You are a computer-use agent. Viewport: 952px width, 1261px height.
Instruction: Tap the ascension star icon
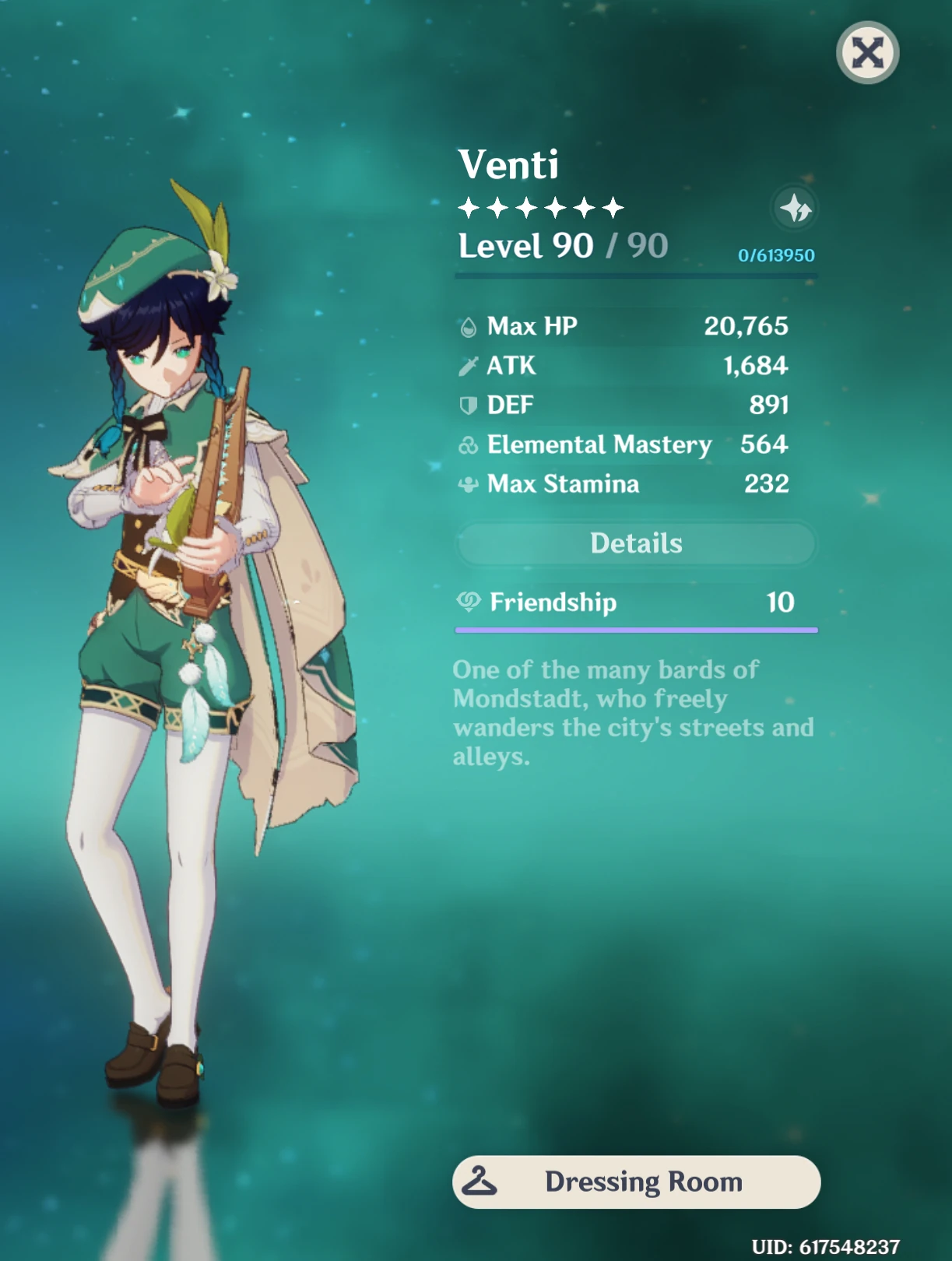click(795, 209)
